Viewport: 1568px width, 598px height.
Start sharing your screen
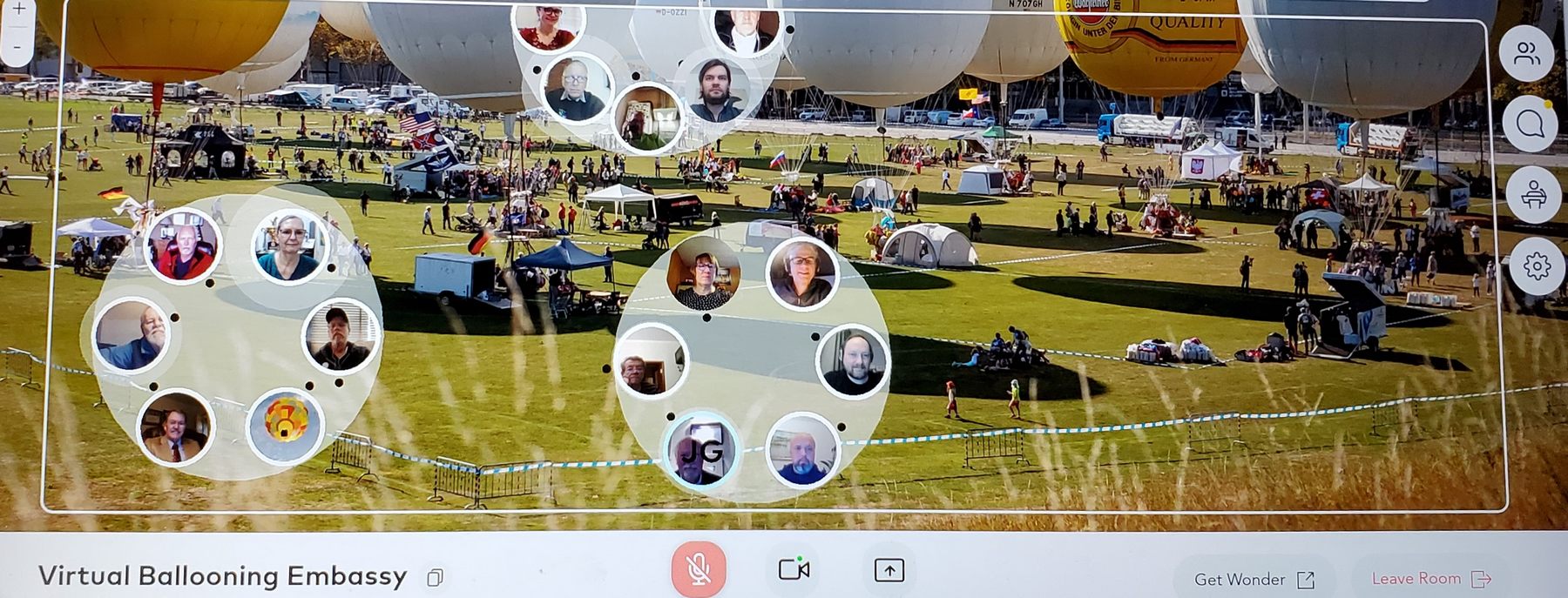(889, 570)
